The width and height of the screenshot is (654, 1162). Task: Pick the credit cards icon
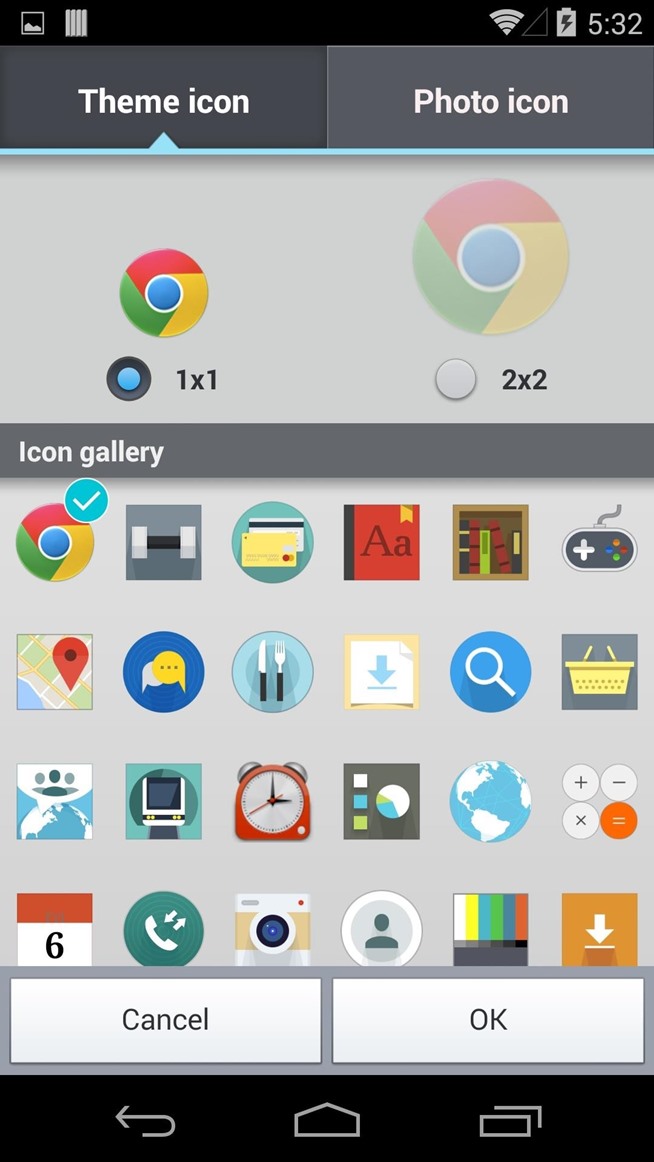click(273, 542)
